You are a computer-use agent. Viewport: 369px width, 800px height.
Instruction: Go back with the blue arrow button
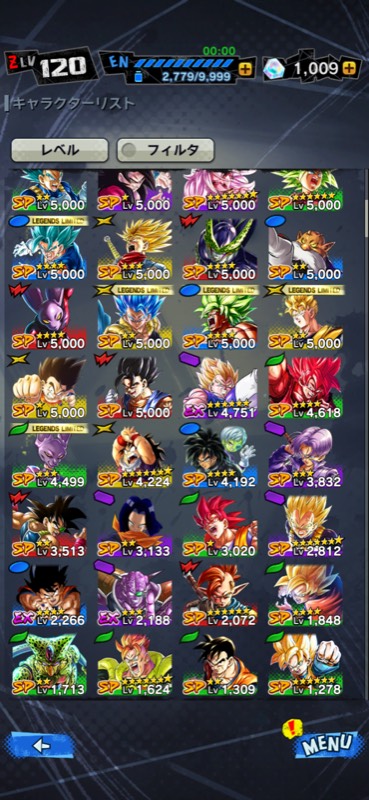pos(41,745)
